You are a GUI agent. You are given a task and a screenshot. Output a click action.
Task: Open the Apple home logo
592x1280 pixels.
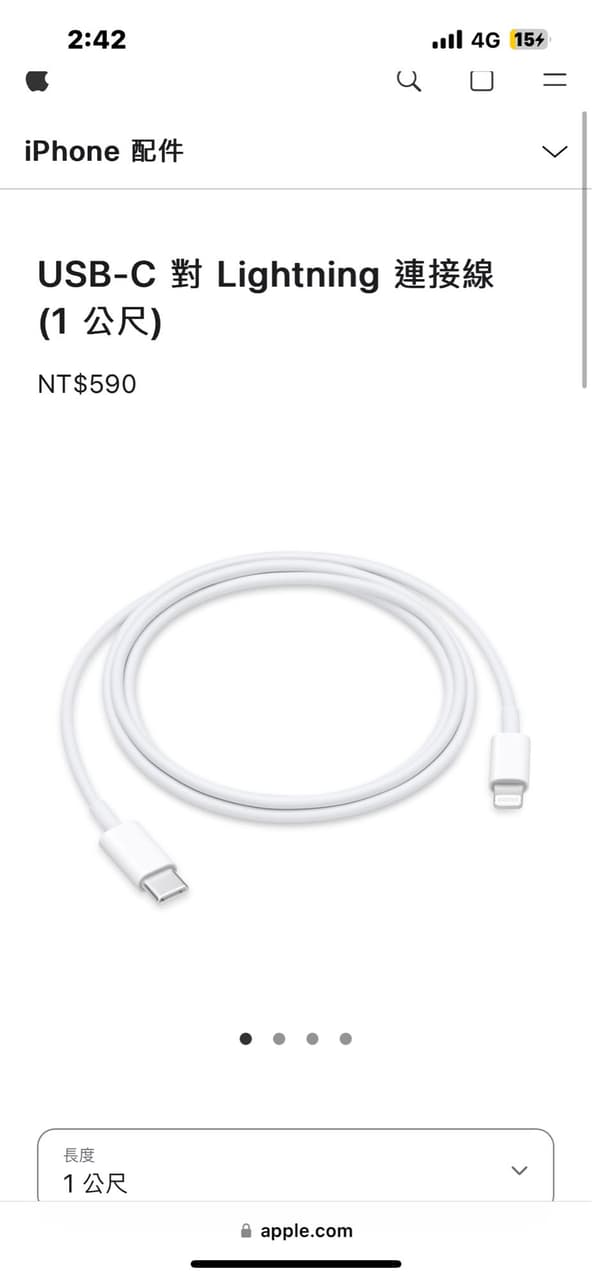click(37, 81)
